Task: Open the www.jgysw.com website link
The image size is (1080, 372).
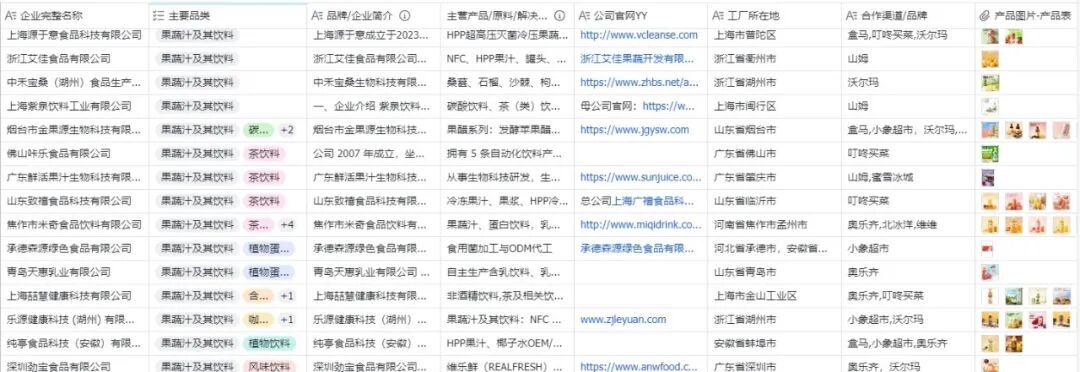Action: coord(634,130)
